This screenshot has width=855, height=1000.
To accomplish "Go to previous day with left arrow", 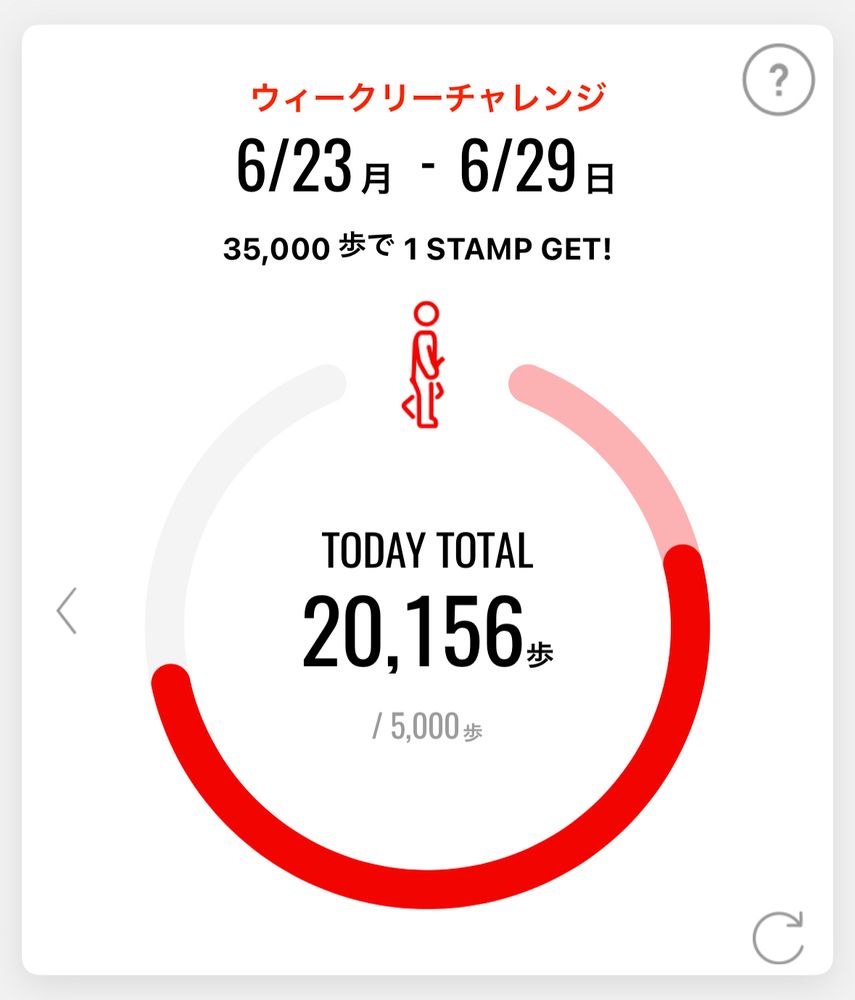I will pos(67,611).
